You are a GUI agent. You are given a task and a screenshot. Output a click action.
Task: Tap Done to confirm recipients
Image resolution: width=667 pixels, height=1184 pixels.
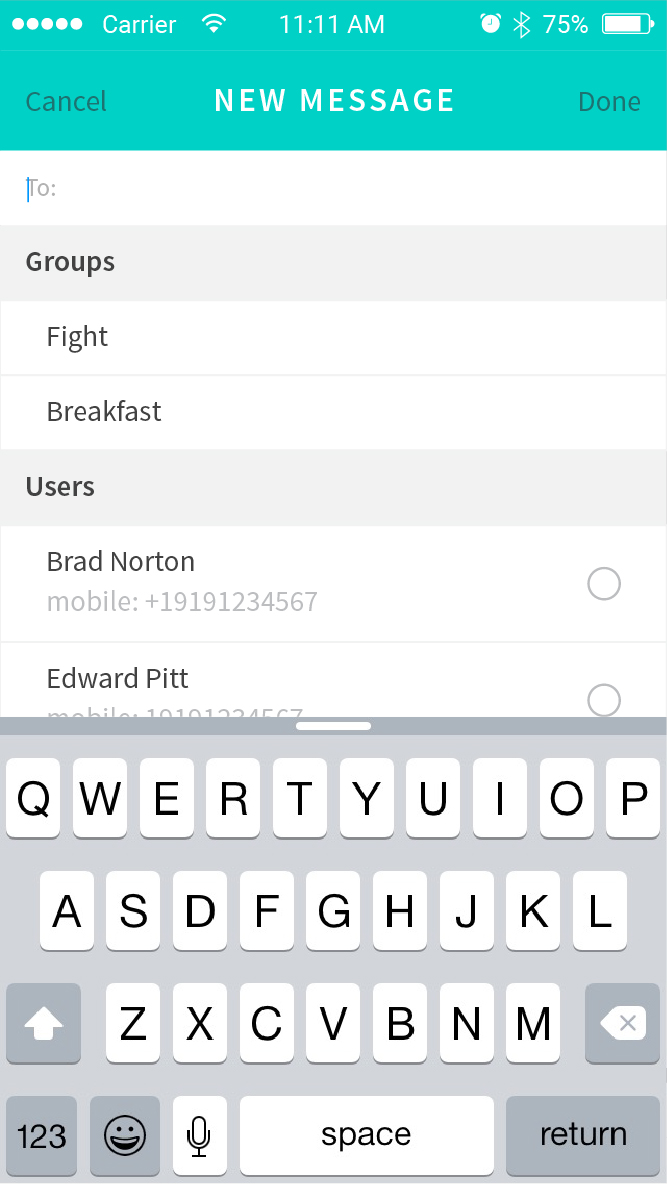(x=609, y=101)
